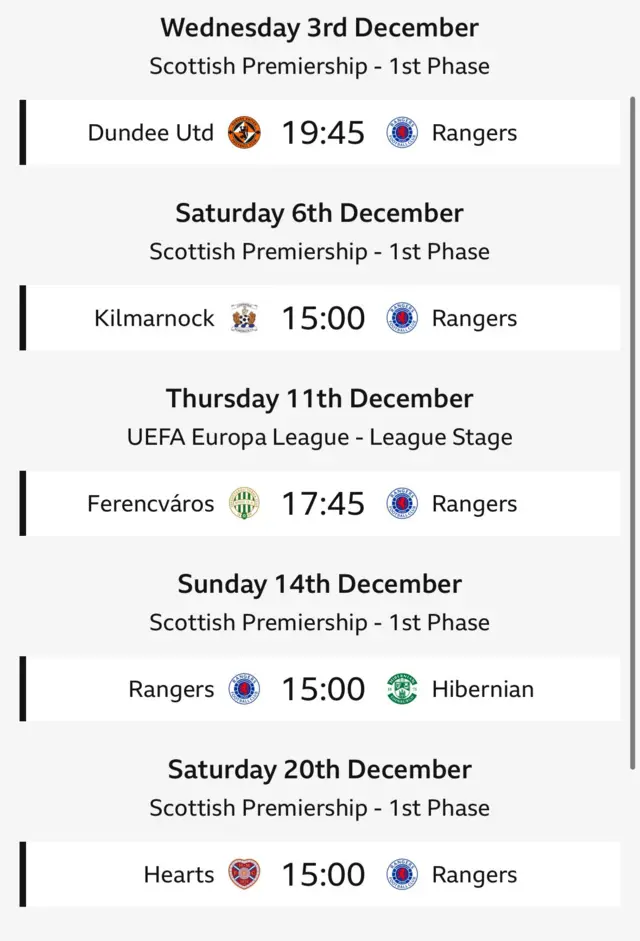Open the Hearts v Rangers fixture
This screenshot has height=941, width=640.
[322, 874]
